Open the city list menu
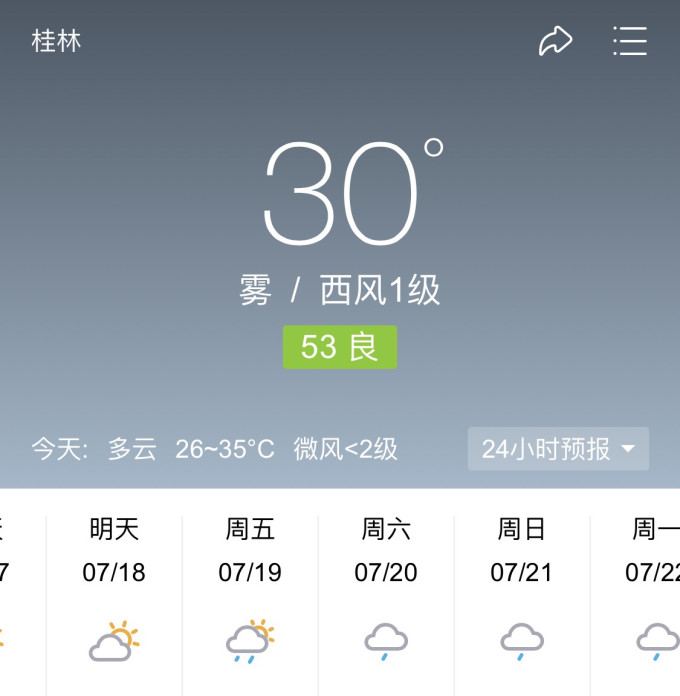The image size is (680, 696). [630, 41]
